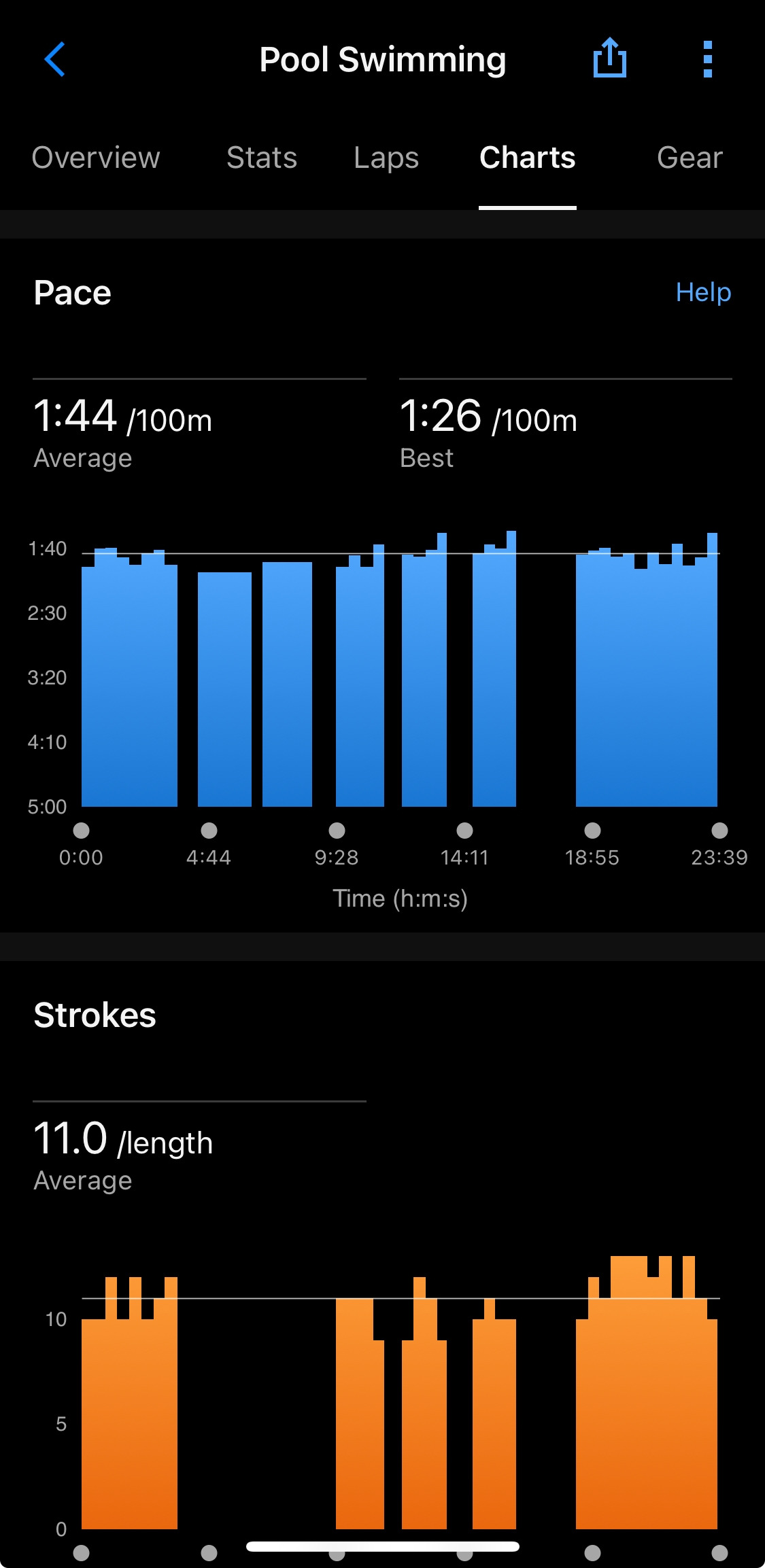Switch to the Overview tab
Viewport: 765px width, 1568px height.
pyautogui.click(x=96, y=158)
